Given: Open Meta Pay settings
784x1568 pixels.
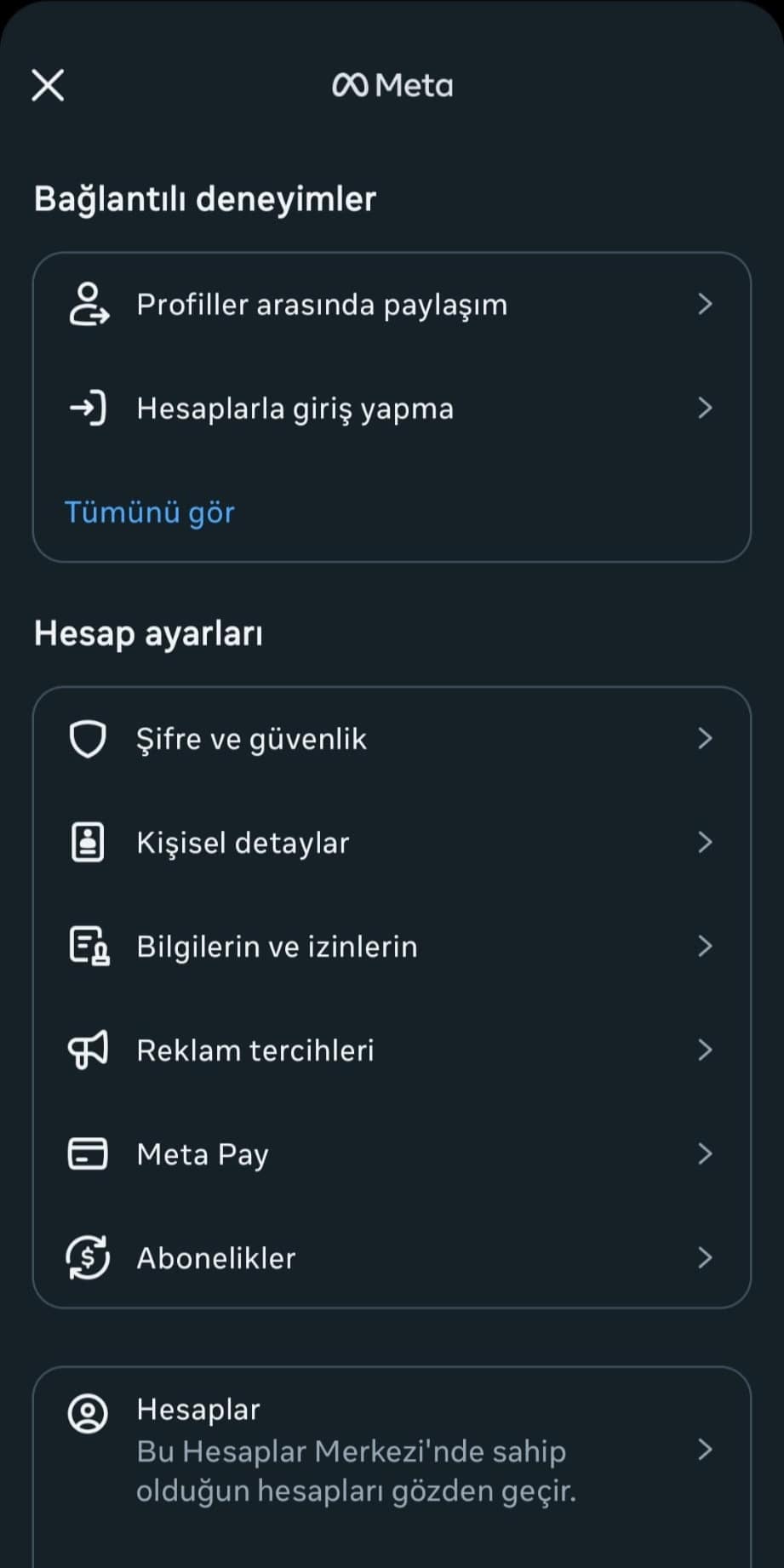Looking at the screenshot, I should tap(392, 1154).
